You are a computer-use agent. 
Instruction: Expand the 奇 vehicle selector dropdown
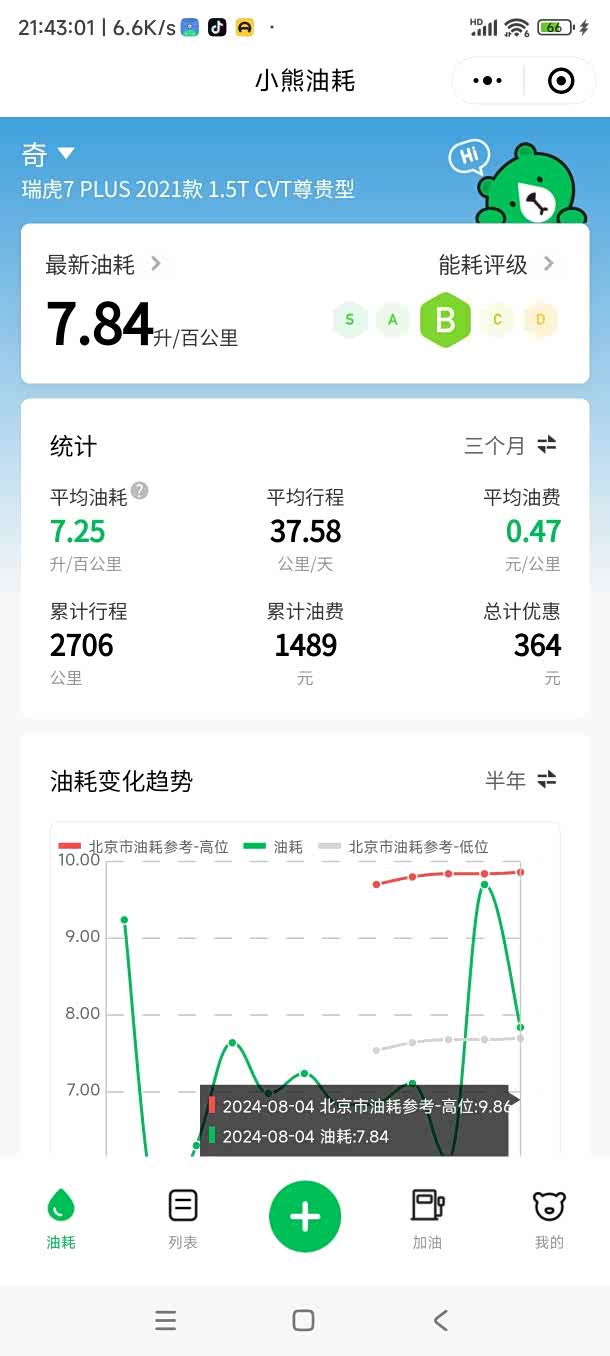(x=49, y=154)
